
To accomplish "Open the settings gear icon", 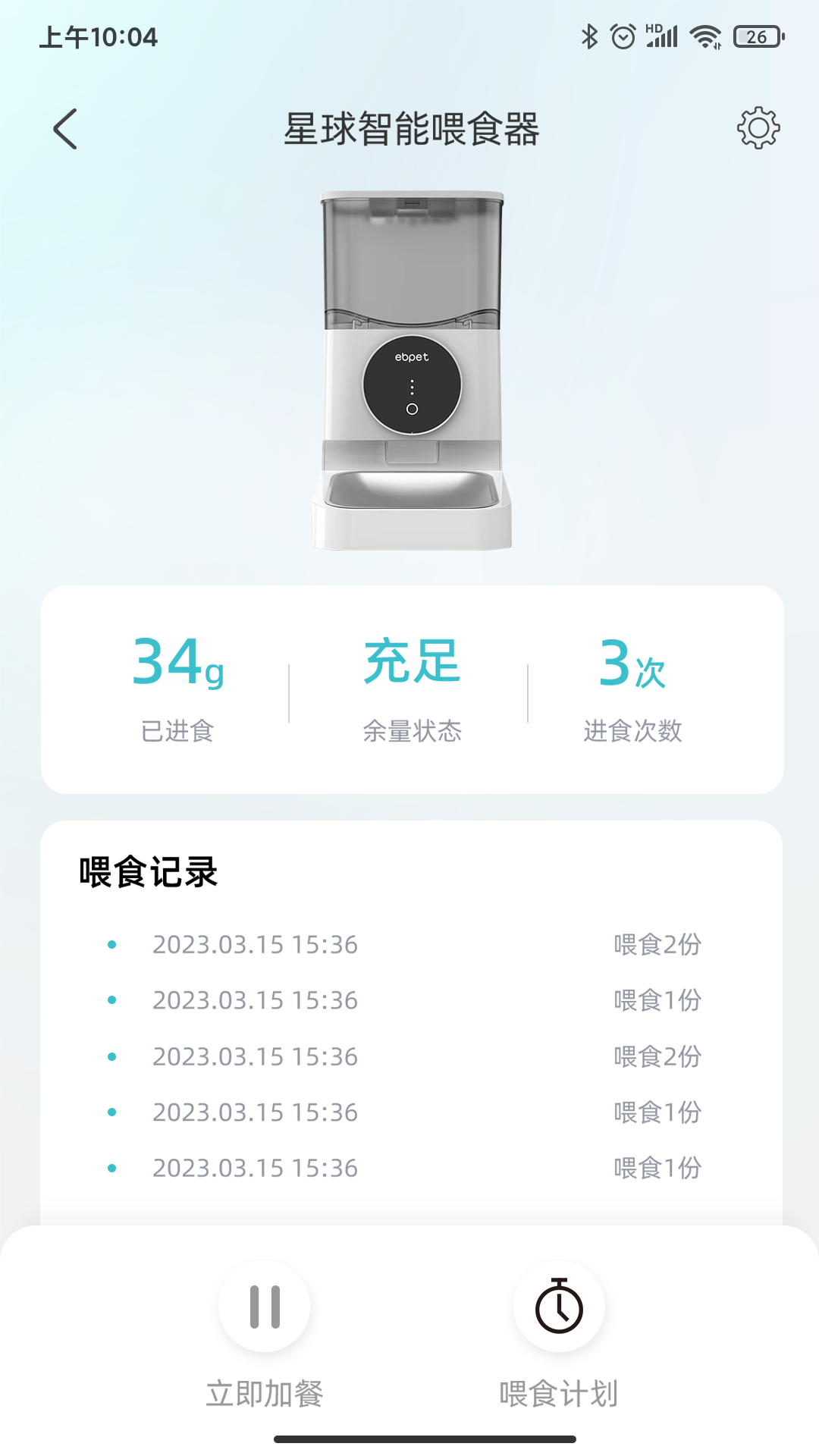I will (758, 127).
